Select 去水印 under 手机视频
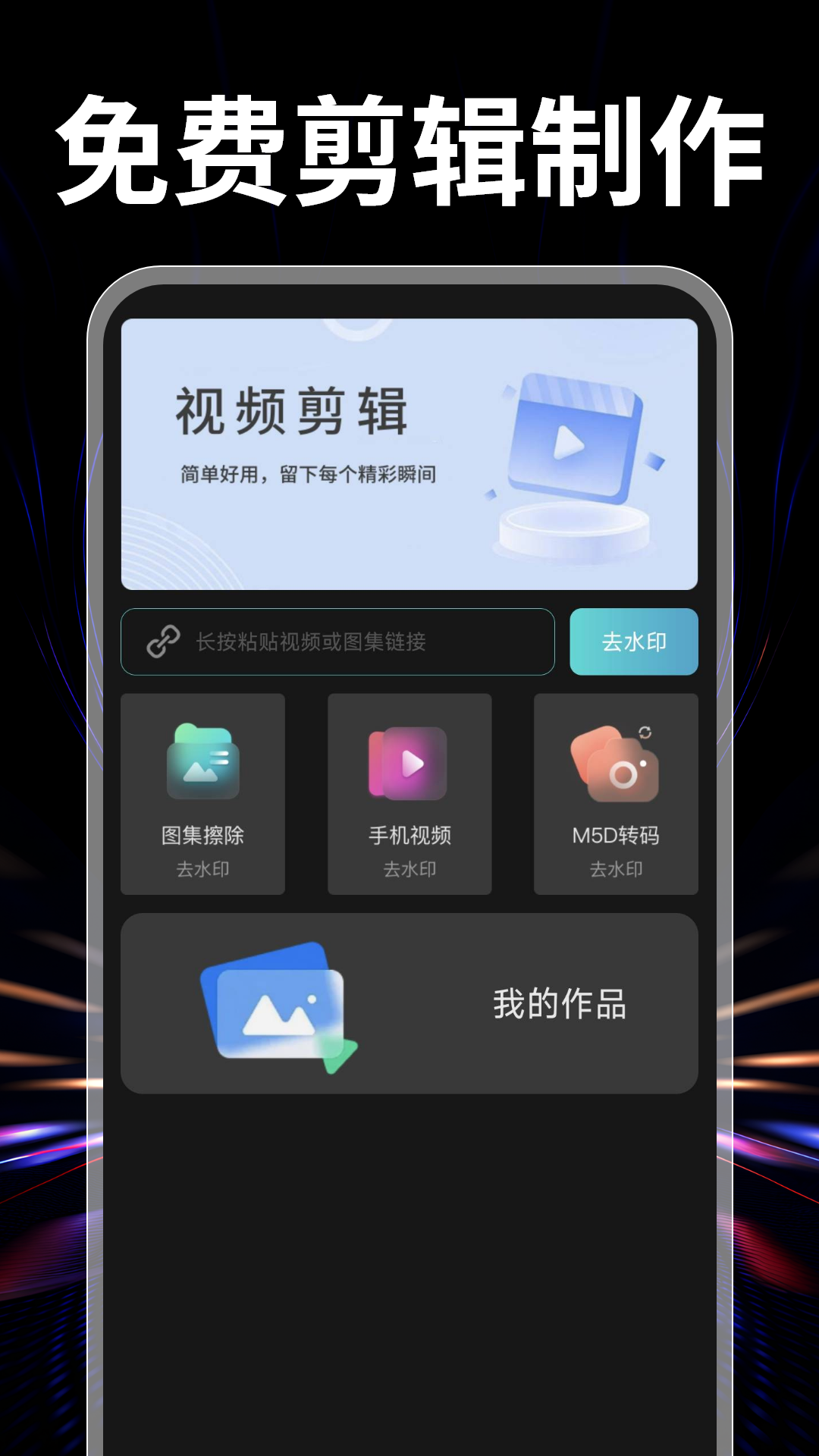The height and width of the screenshot is (1456, 819). point(409,869)
